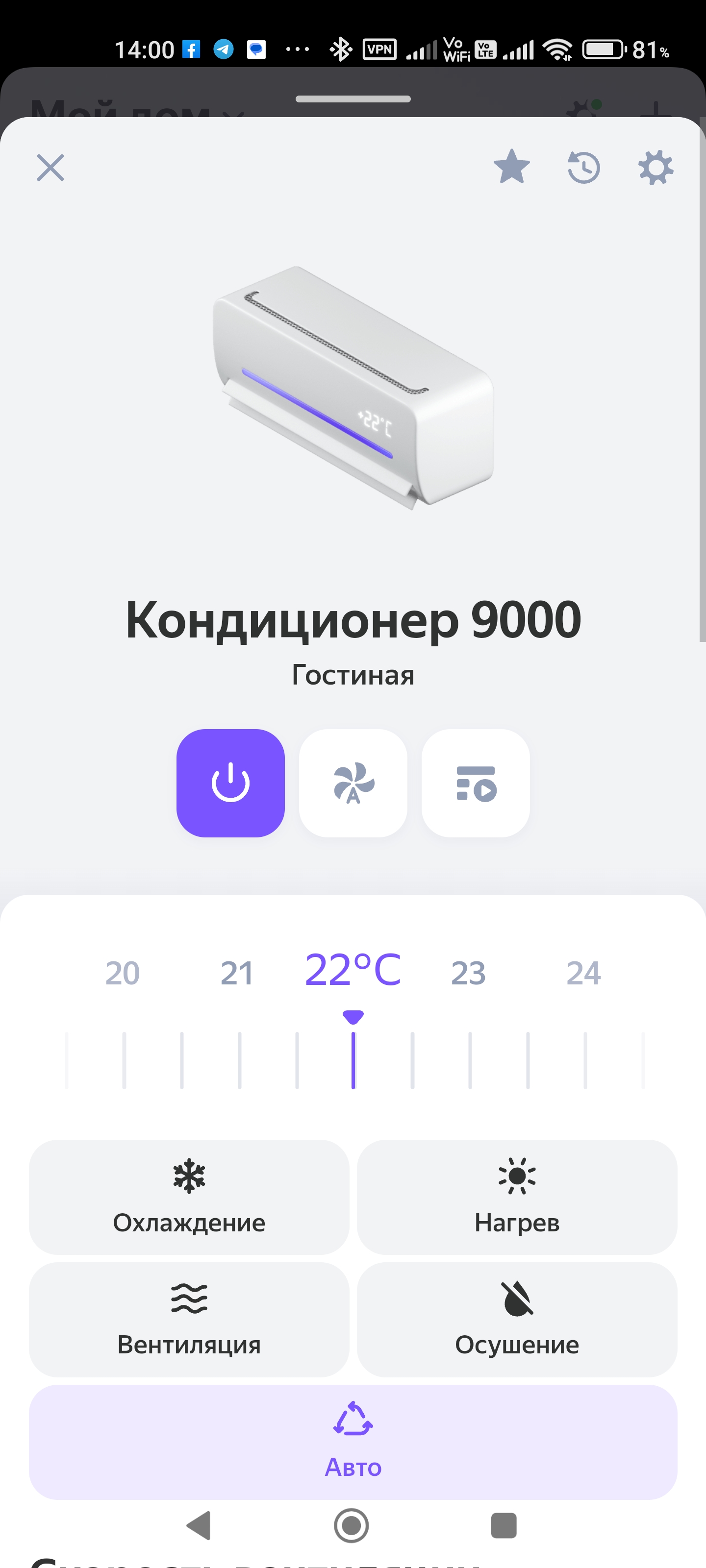
Task: Open the auto fan speed option
Action: [x=353, y=783]
